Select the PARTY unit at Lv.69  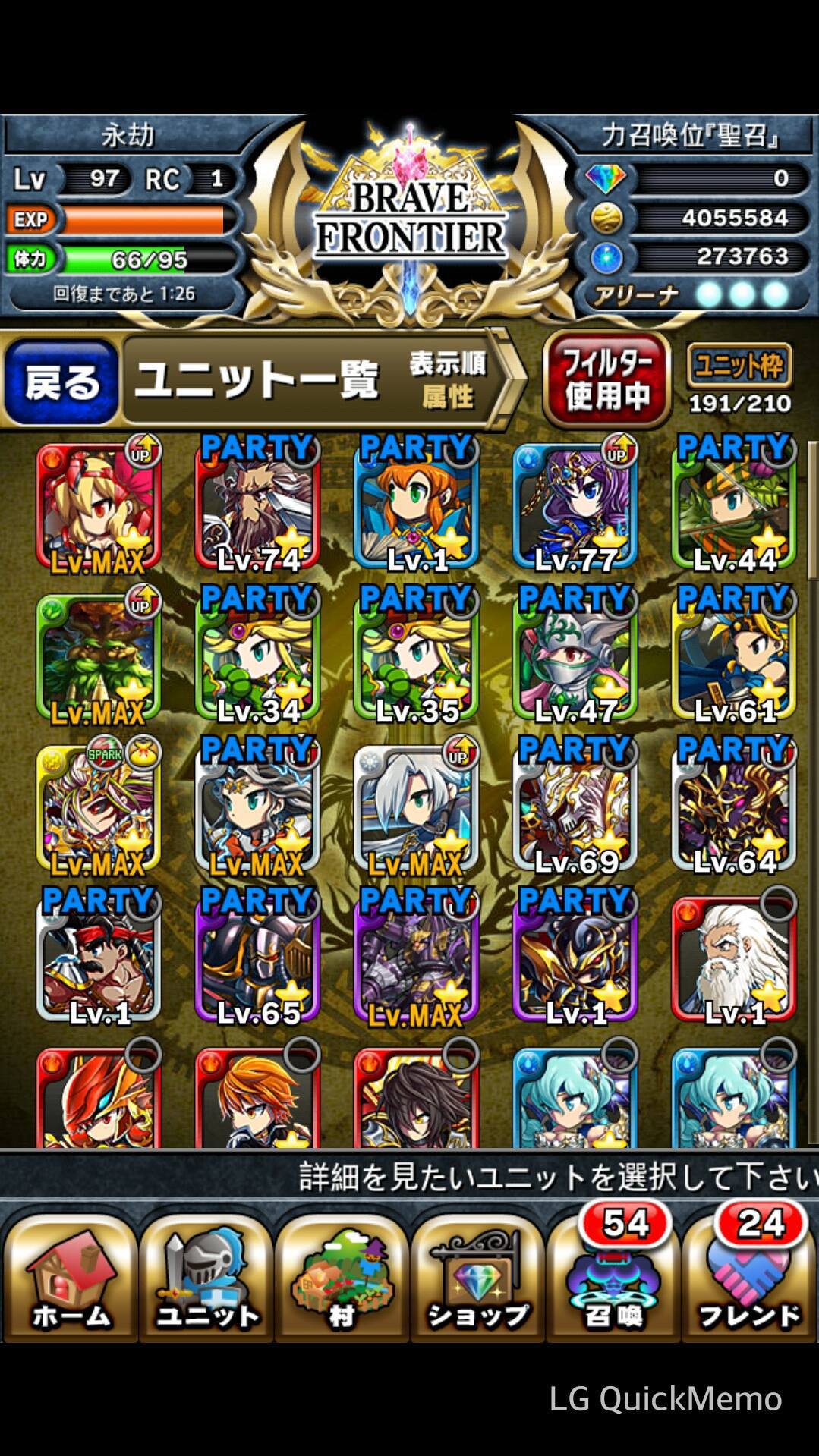[575, 808]
